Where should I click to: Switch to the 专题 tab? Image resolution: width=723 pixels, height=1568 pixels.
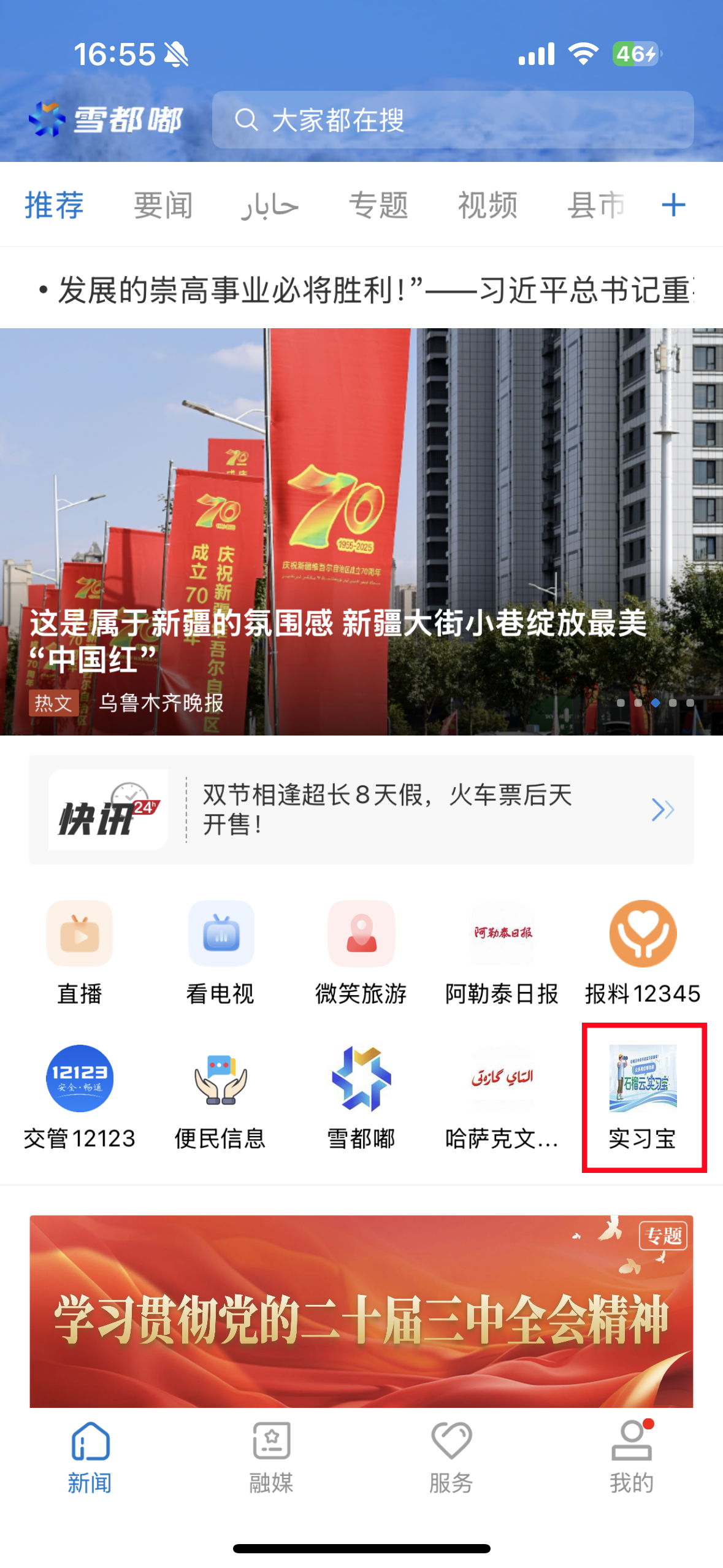tap(378, 205)
